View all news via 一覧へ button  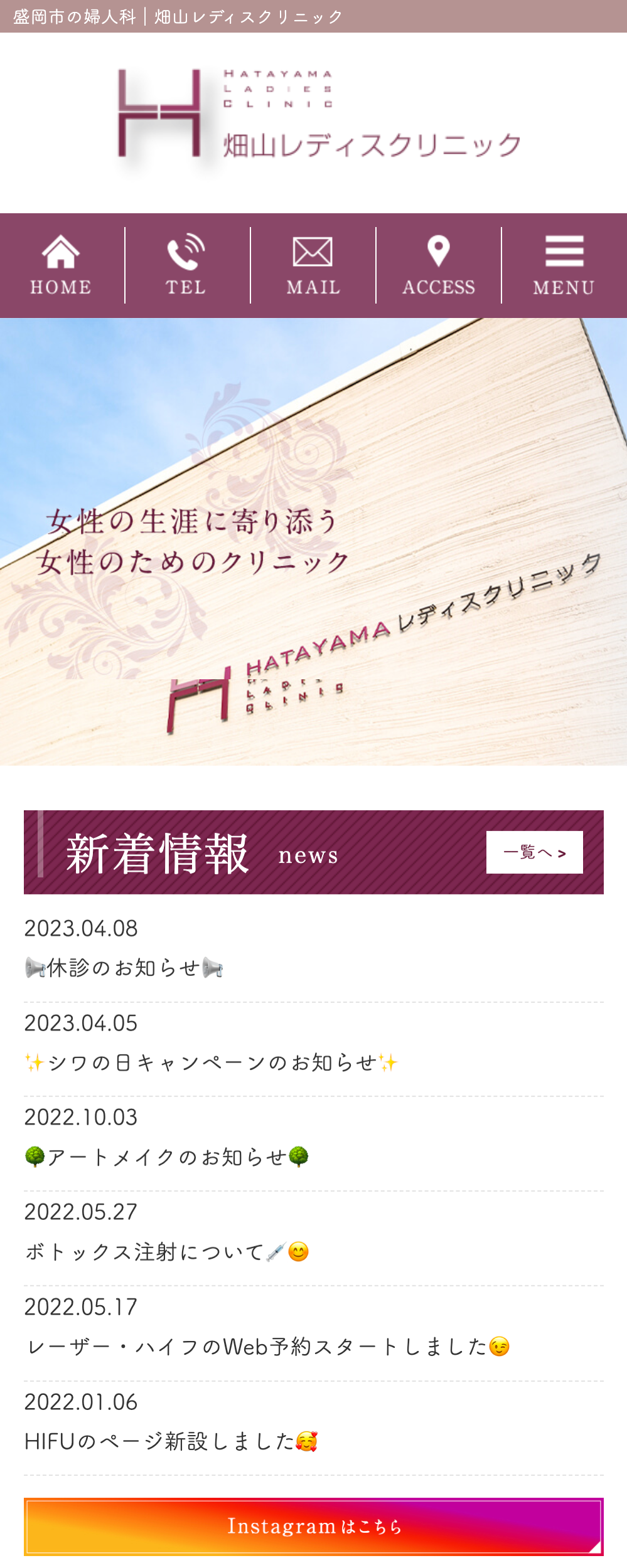click(534, 852)
